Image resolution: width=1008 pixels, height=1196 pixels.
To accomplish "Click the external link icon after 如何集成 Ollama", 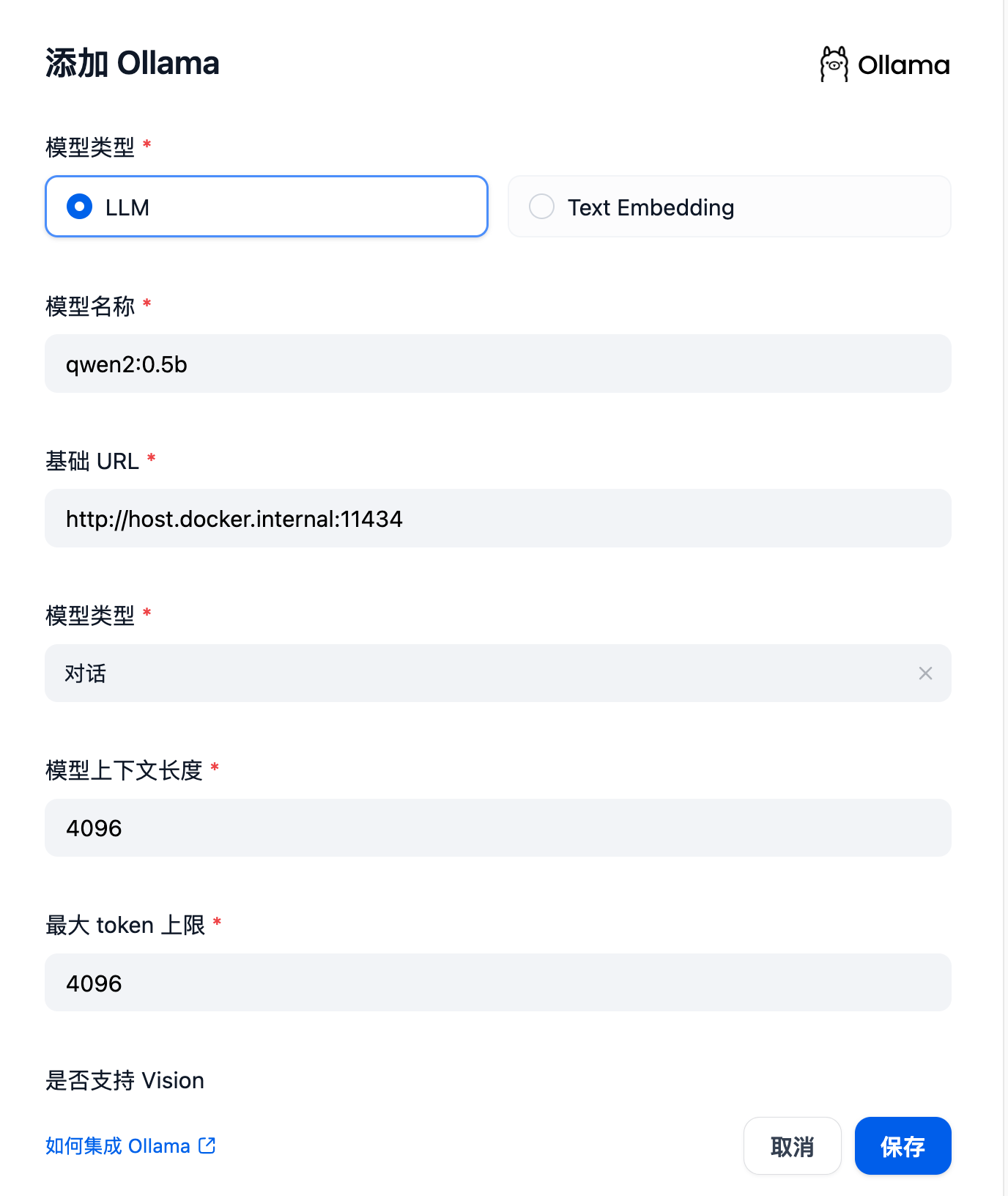I will [207, 1145].
